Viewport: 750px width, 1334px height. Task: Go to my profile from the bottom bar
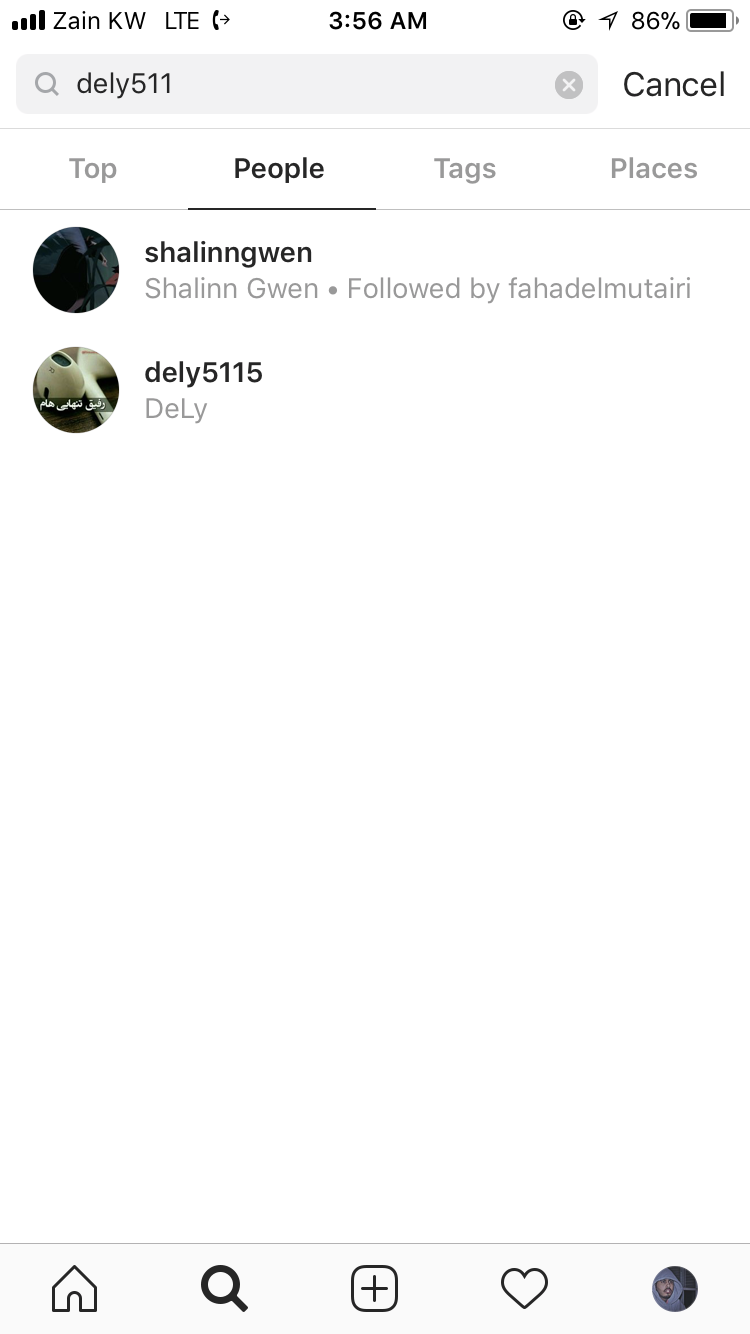coord(674,1288)
